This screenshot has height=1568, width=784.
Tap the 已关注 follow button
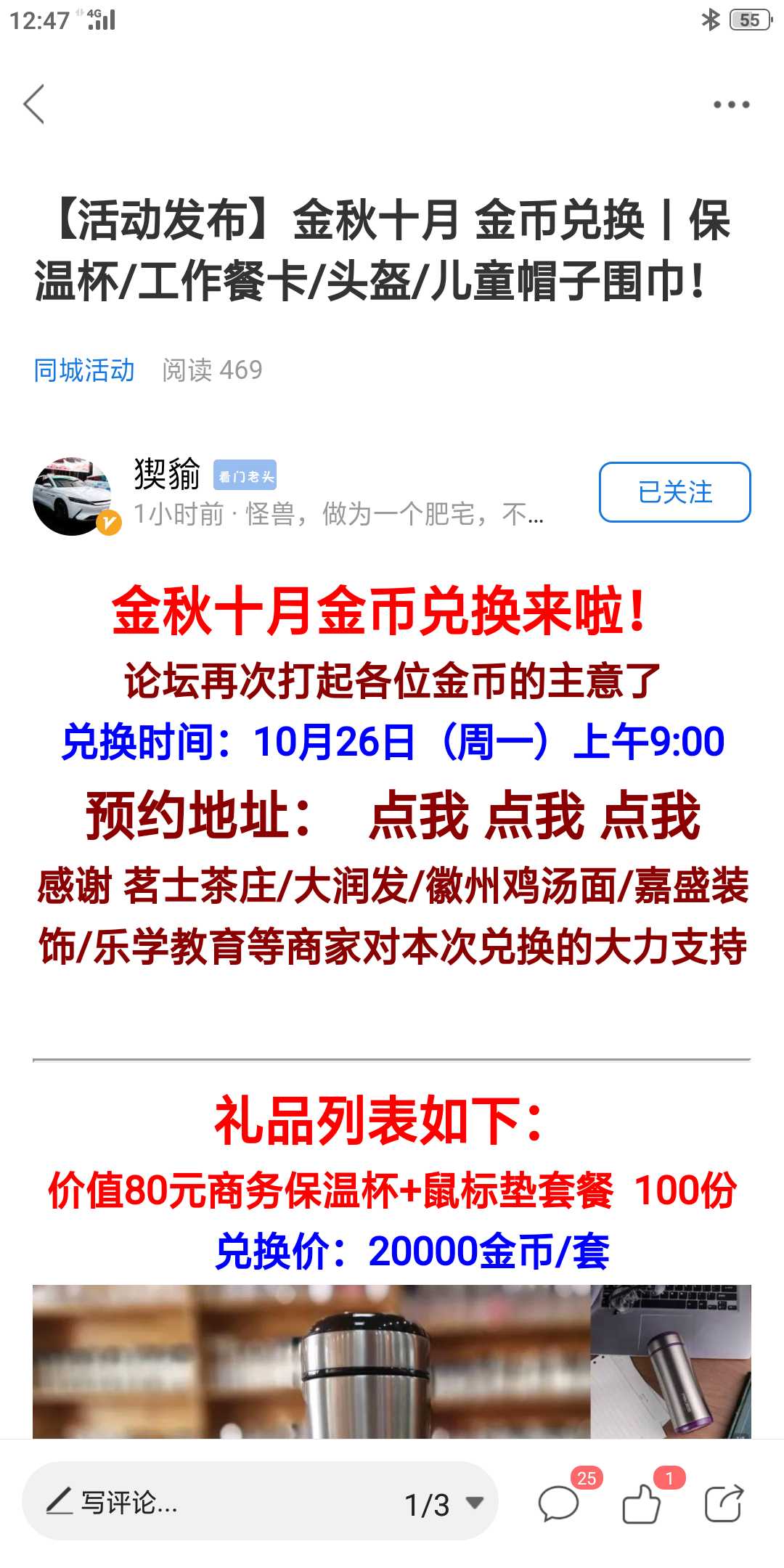(x=675, y=492)
